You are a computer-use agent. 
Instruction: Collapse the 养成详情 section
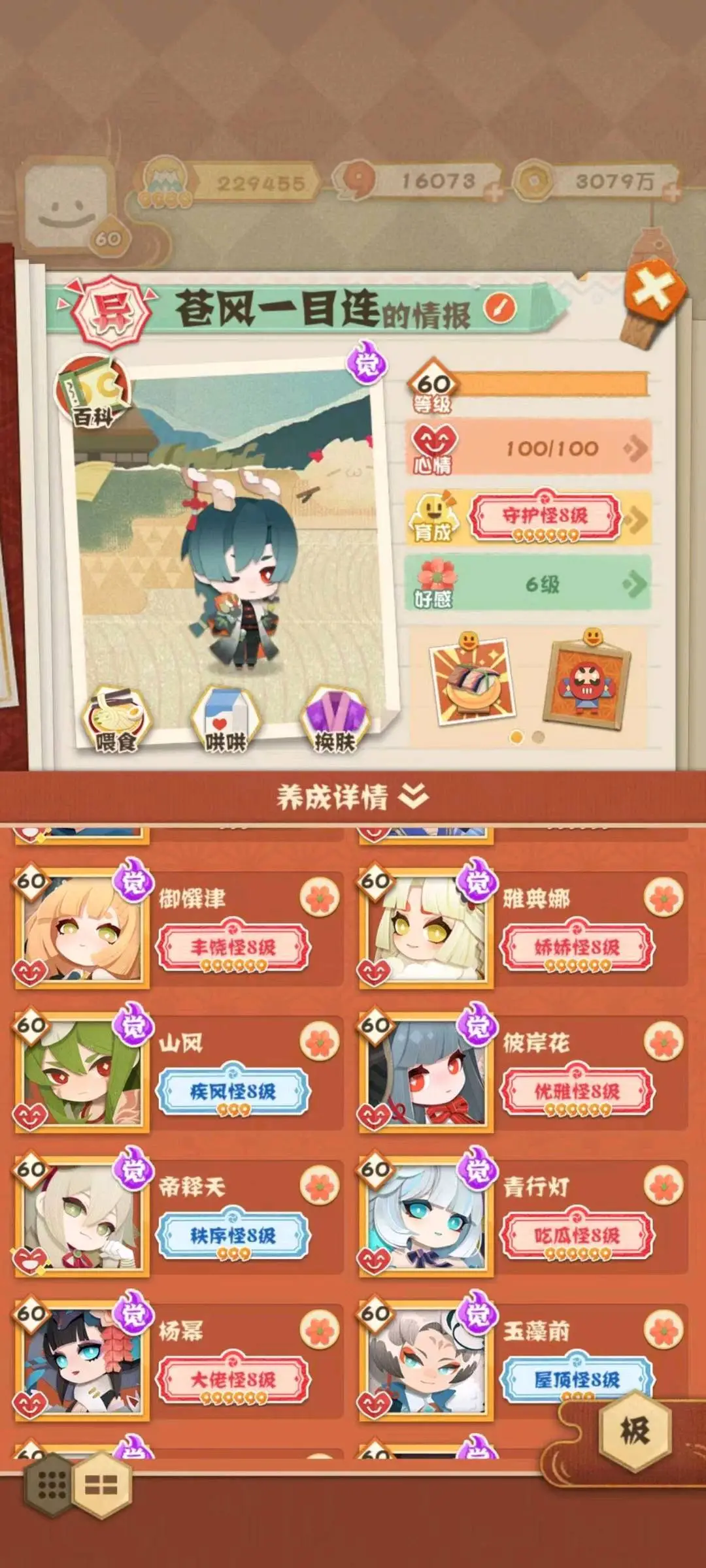coord(353,797)
